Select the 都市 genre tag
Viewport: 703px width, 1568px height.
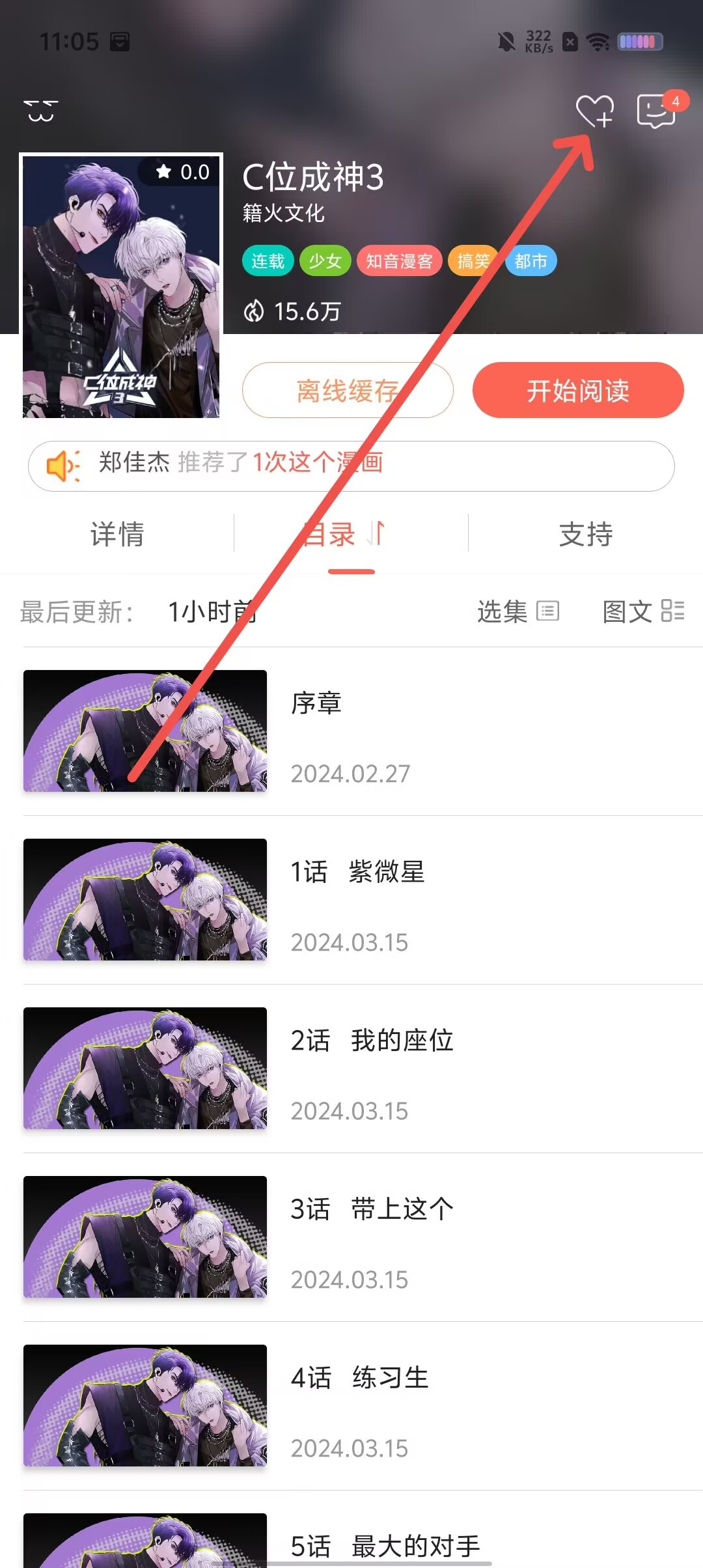click(x=531, y=261)
